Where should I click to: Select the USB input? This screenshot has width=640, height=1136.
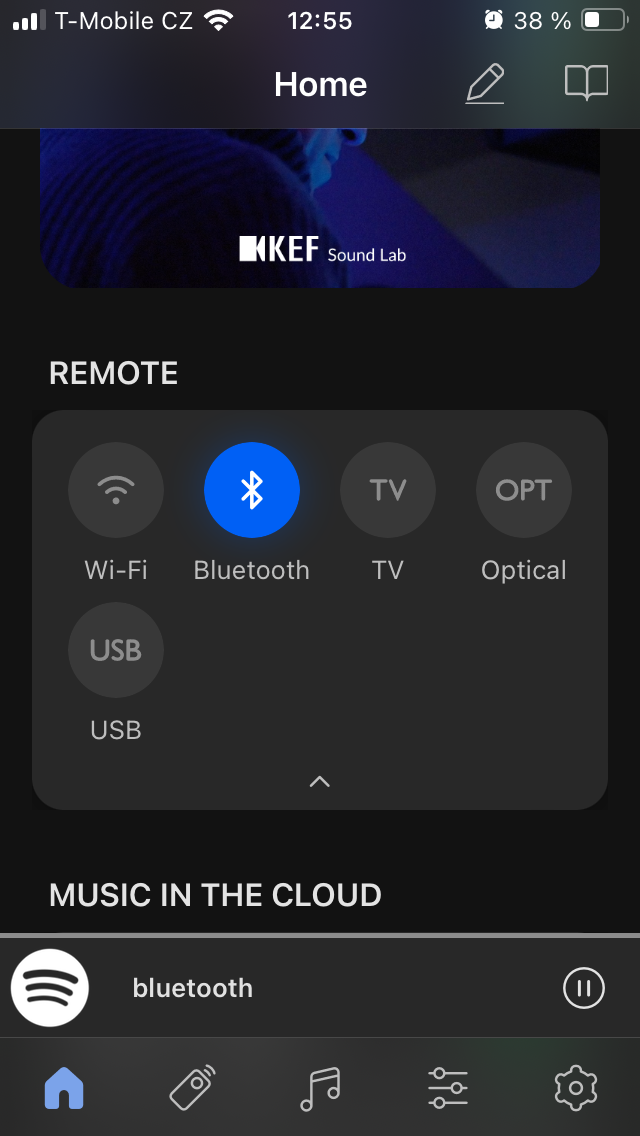point(116,650)
